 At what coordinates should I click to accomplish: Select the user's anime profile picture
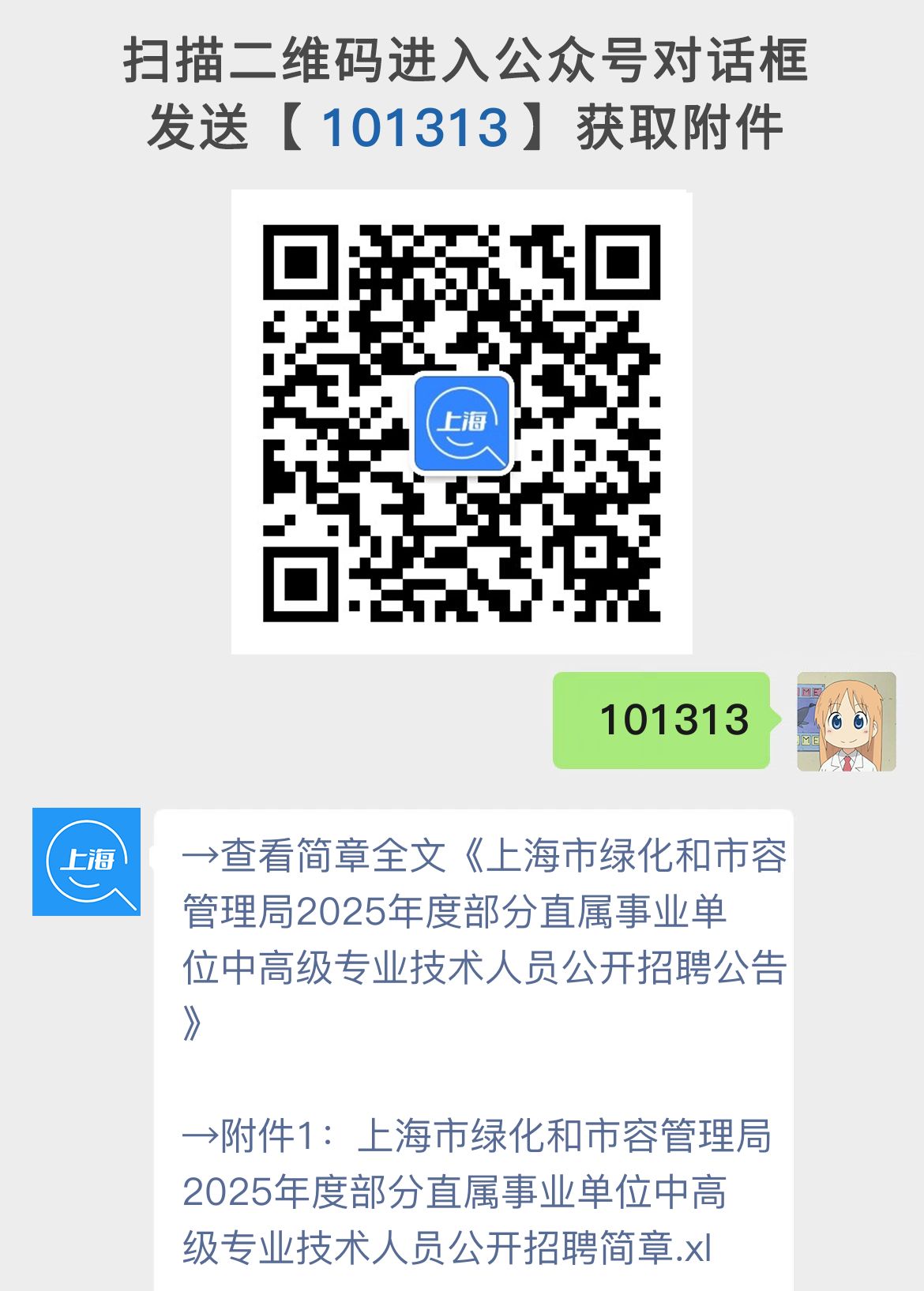tap(844, 722)
